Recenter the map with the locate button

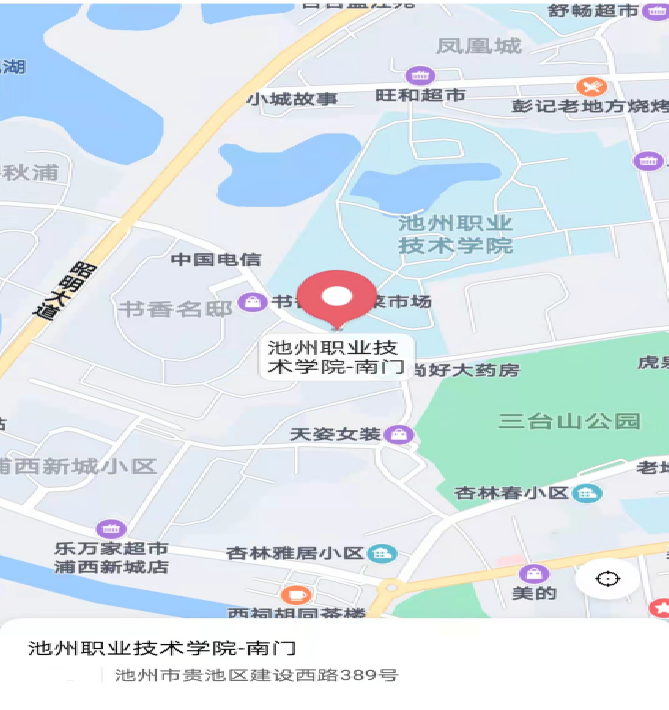click(607, 579)
